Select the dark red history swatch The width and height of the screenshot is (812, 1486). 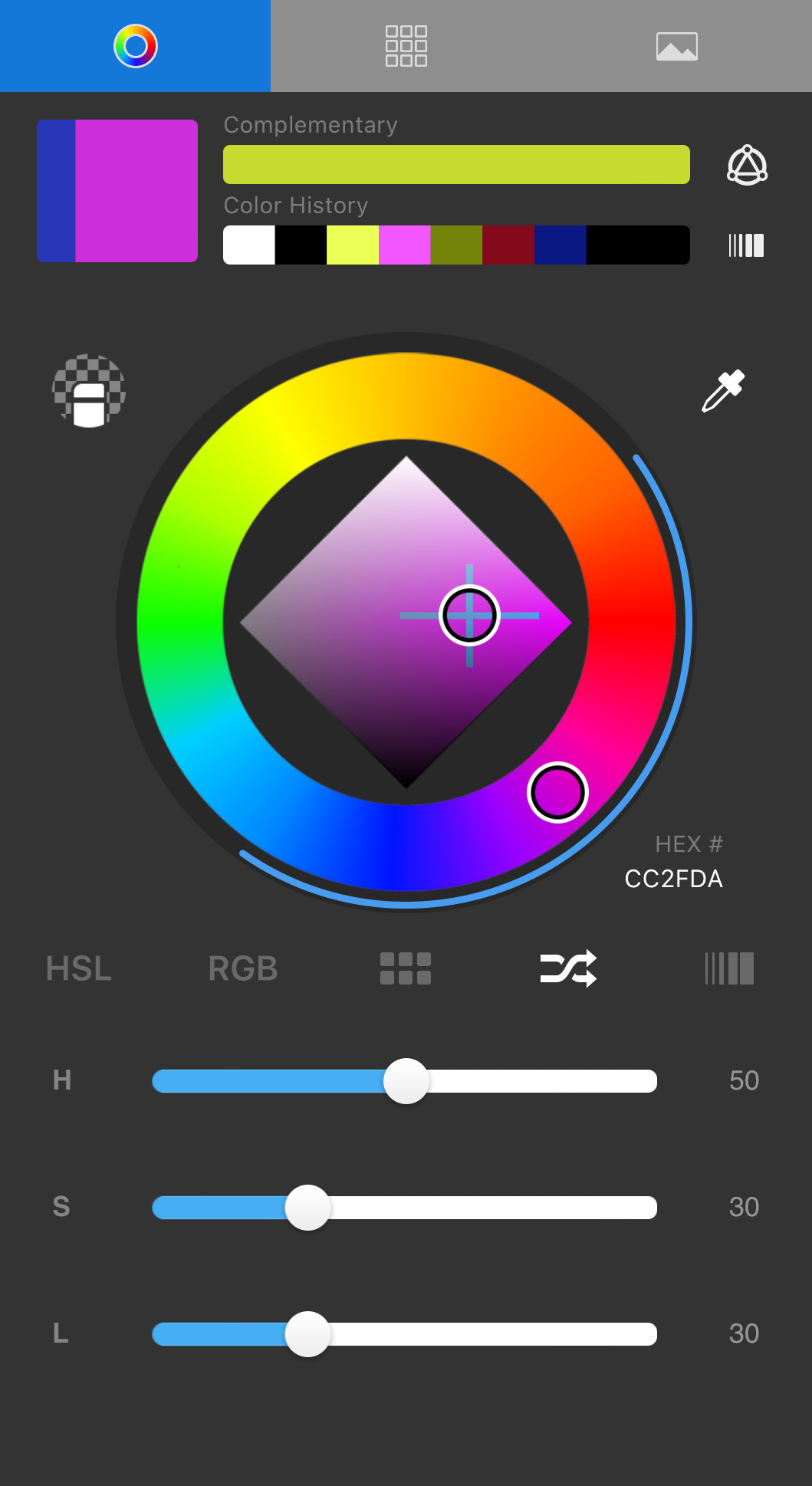(508, 245)
